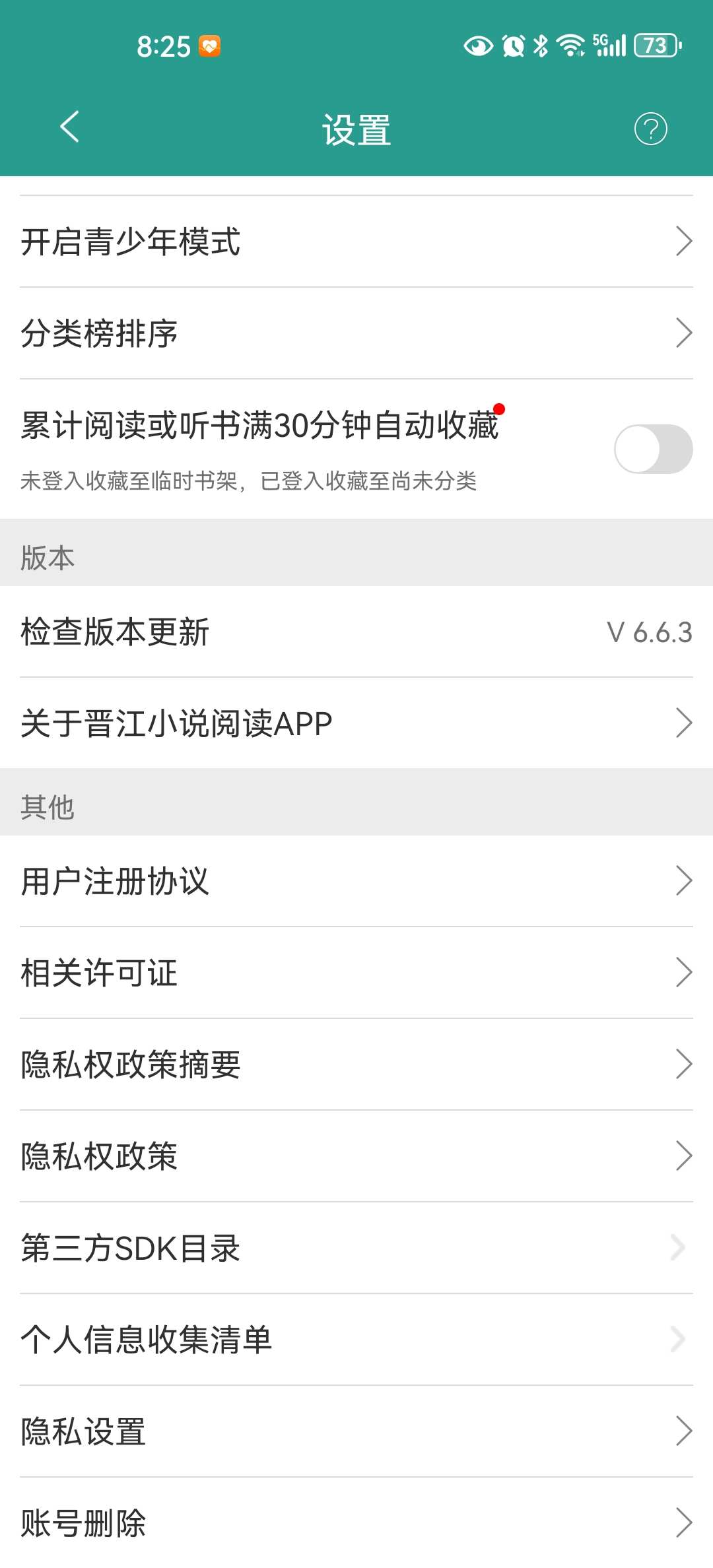The width and height of the screenshot is (713, 1568).
Task: Select 账号删除
Action: pyautogui.click(x=356, y=1522)
